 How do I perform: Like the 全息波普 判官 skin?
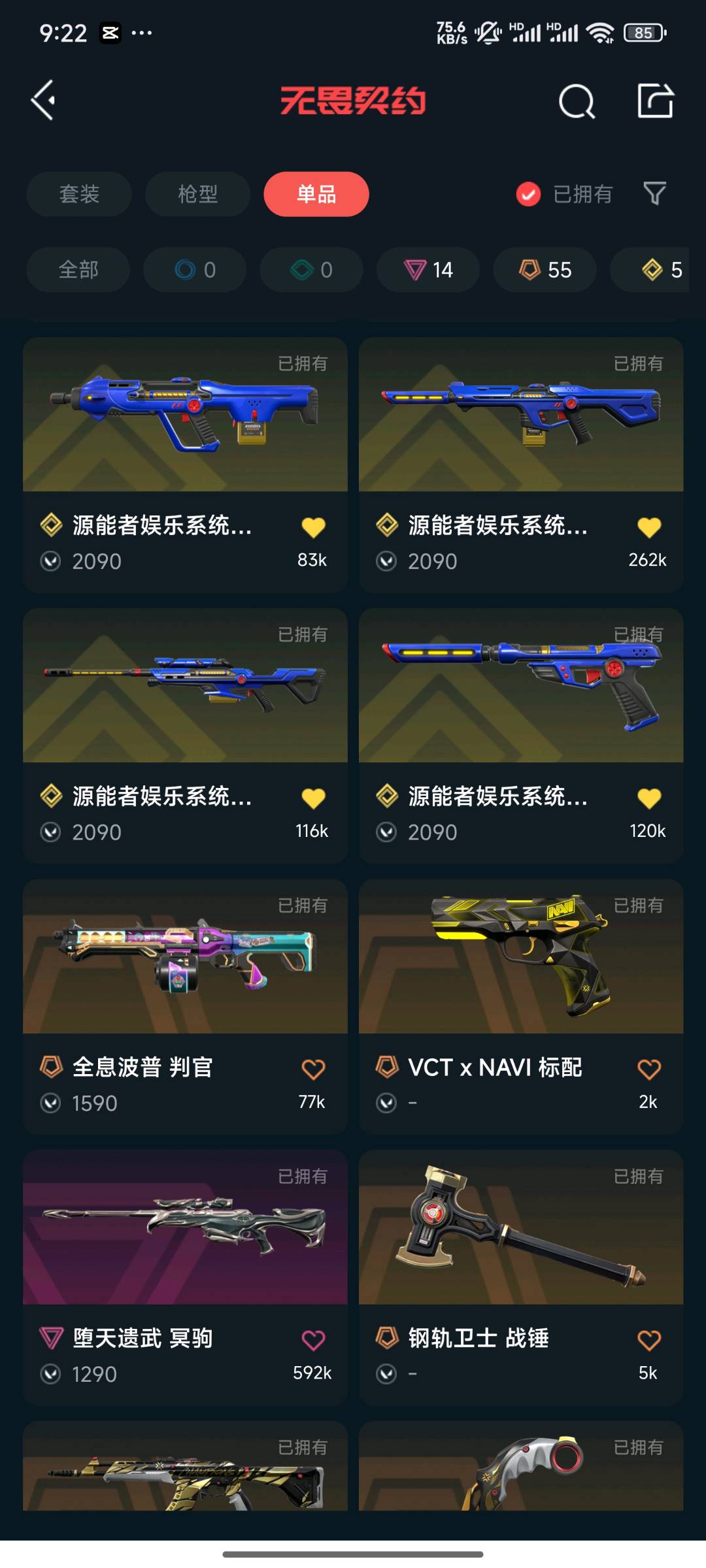point(313,1069)
